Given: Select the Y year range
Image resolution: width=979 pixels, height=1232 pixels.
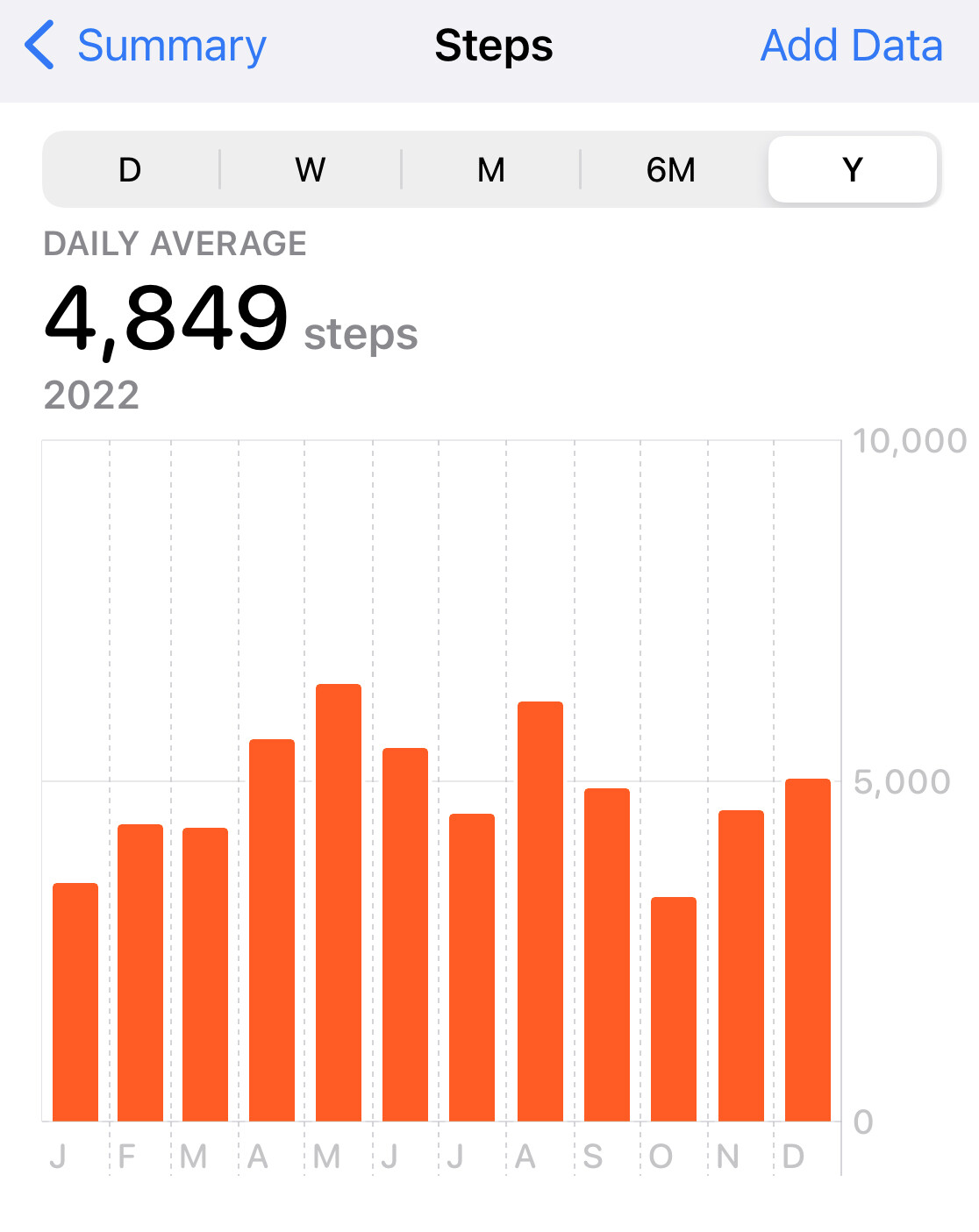Looking at the screenshot, I should [x=852, y=169].
